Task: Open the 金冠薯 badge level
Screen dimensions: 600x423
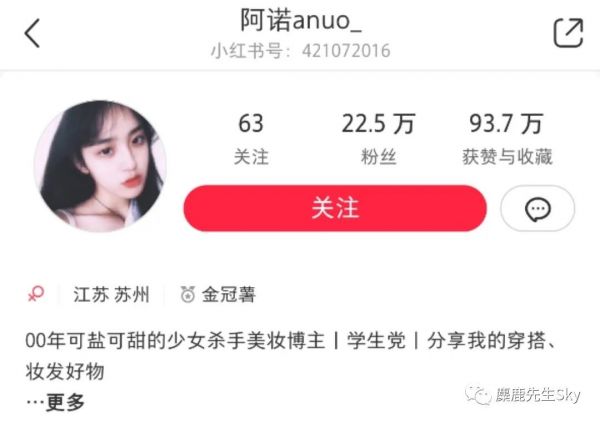Action: (218, 294)
